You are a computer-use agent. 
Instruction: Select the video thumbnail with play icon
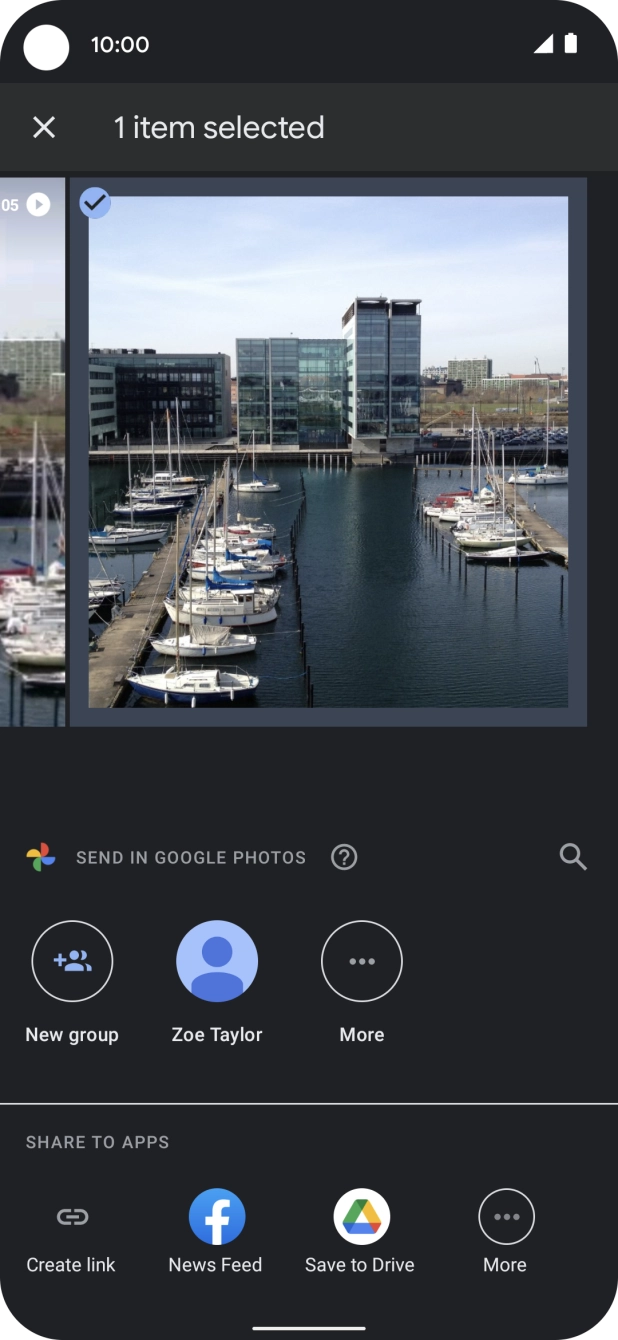(x=32, y=450)
